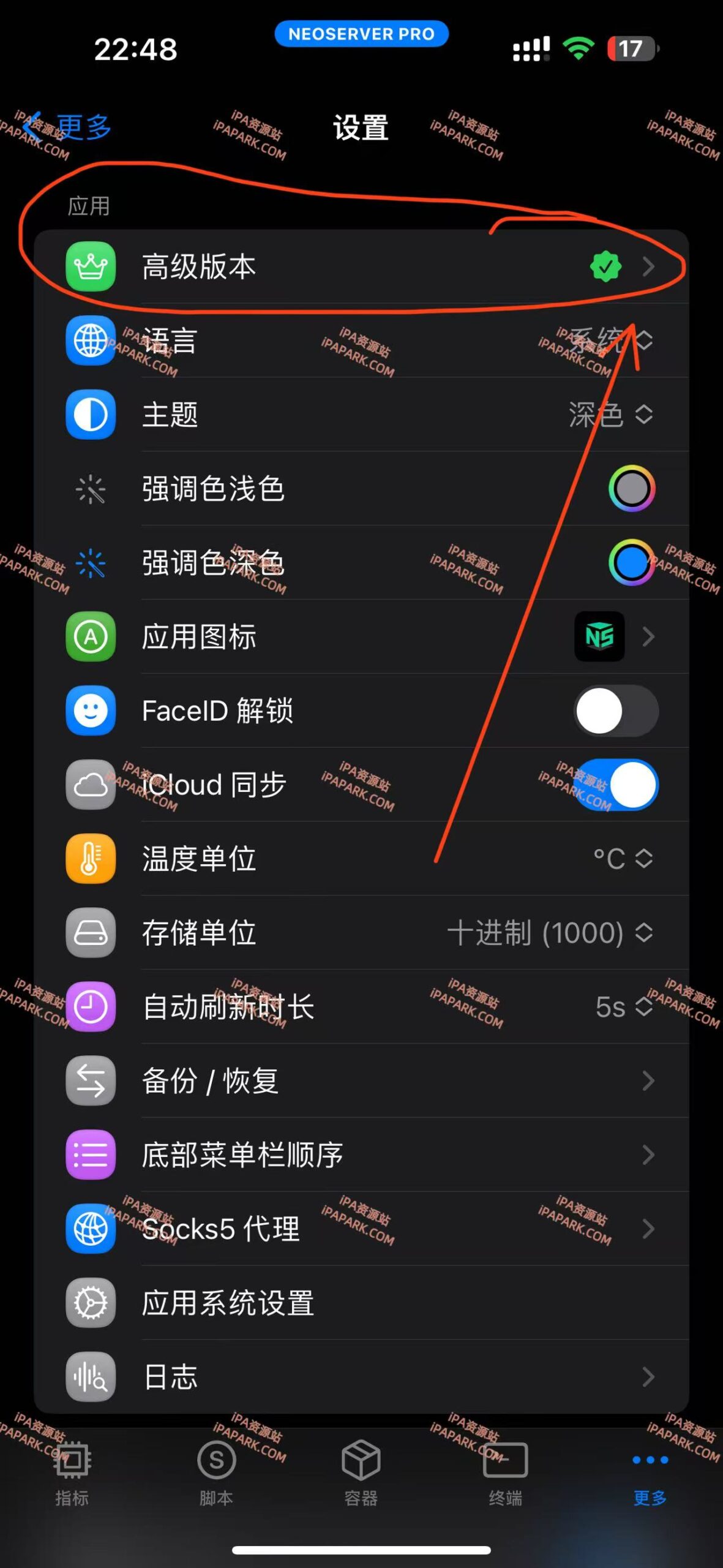Toggle the 主题 theme selector
This screenshot has height=1568, width=723.
612,415
